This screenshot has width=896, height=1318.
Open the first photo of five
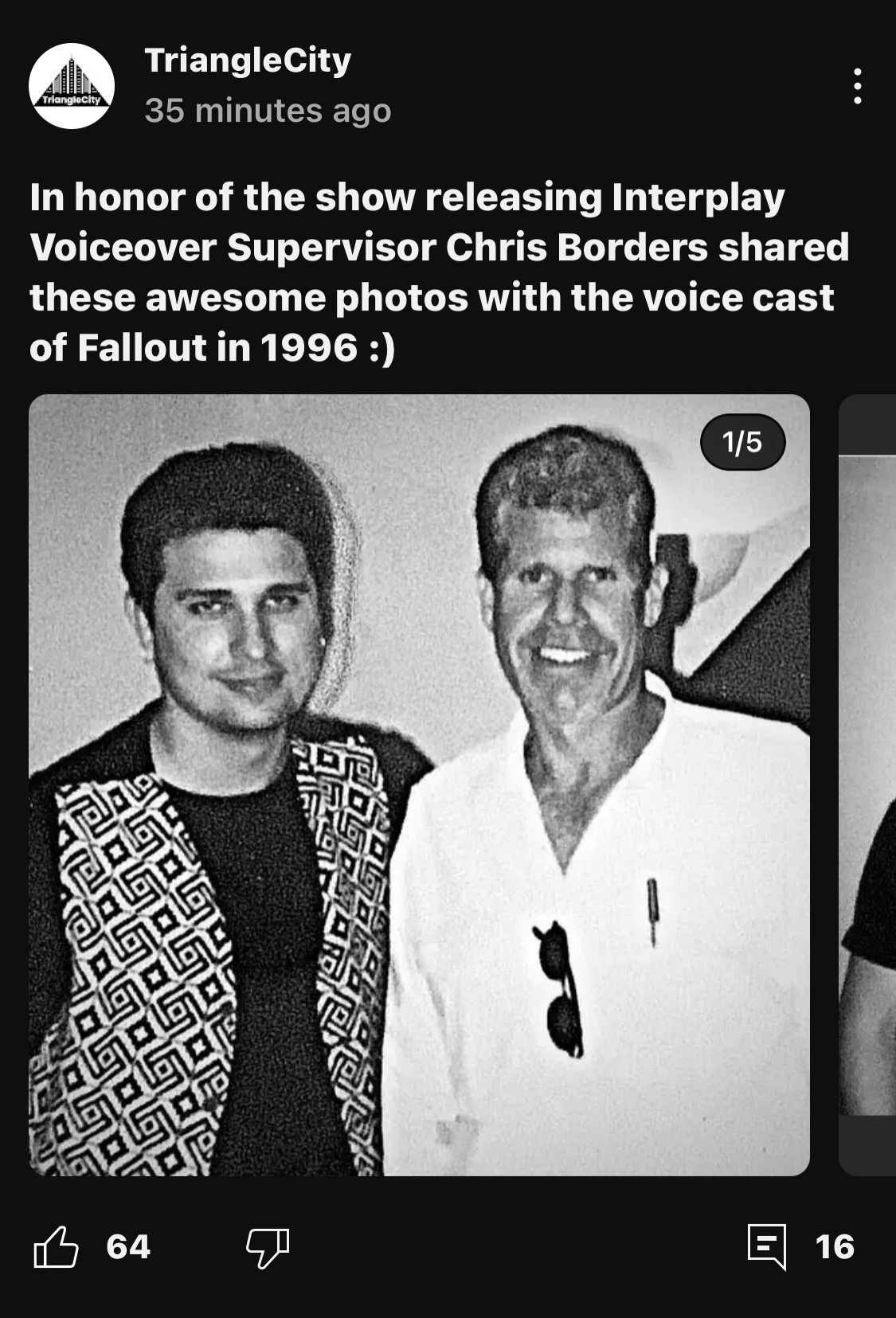[x=419, y=785]
